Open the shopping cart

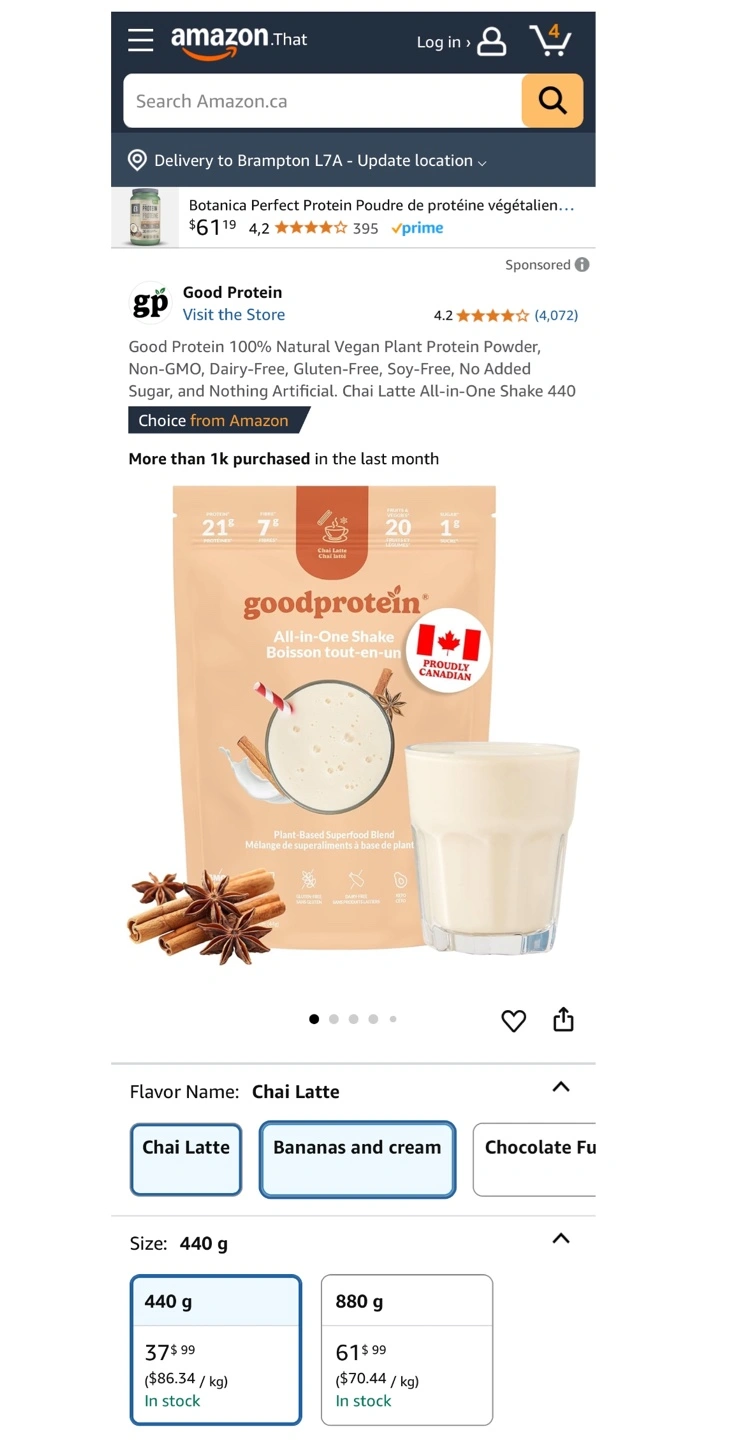(550, 40)
